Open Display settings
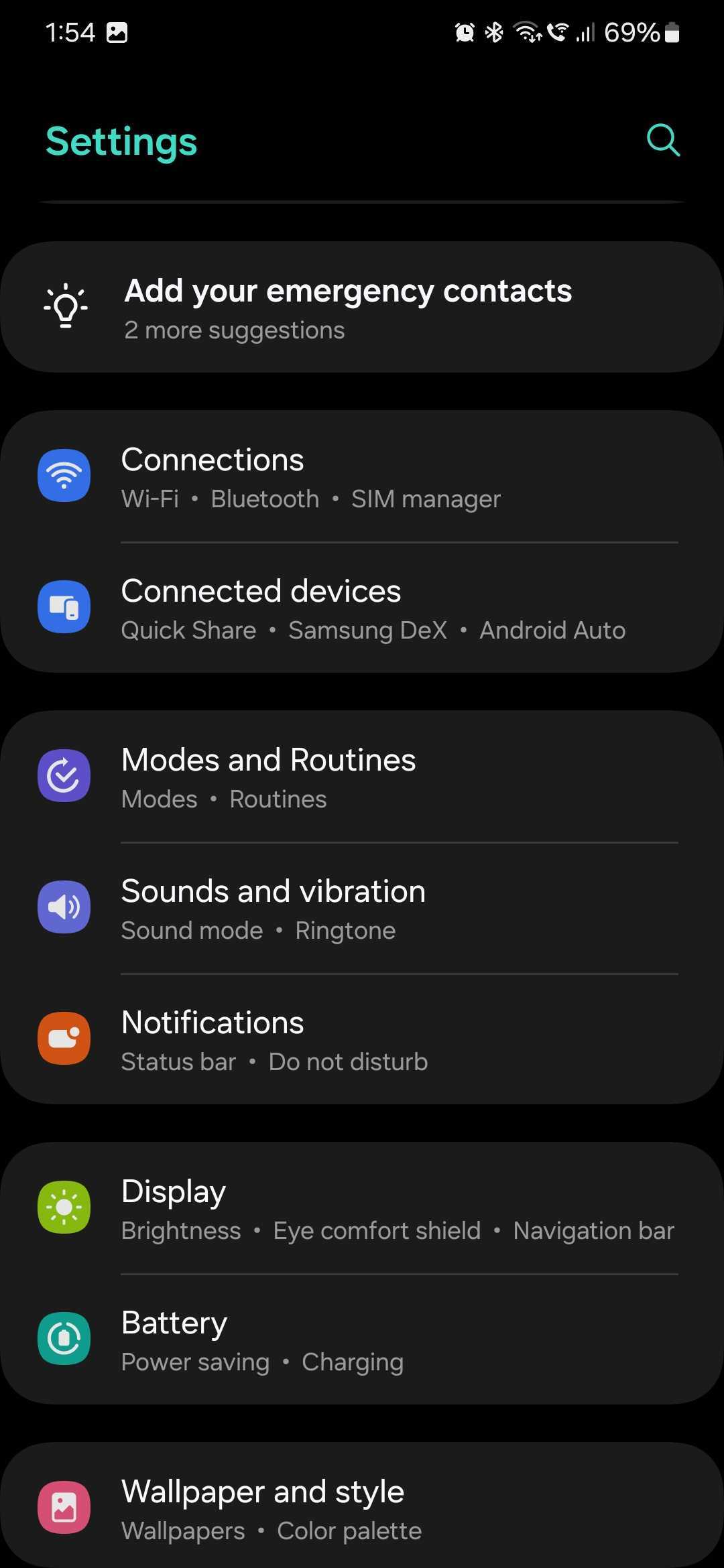Screen dimensions: 724x1568 (x=362, y=1209)
